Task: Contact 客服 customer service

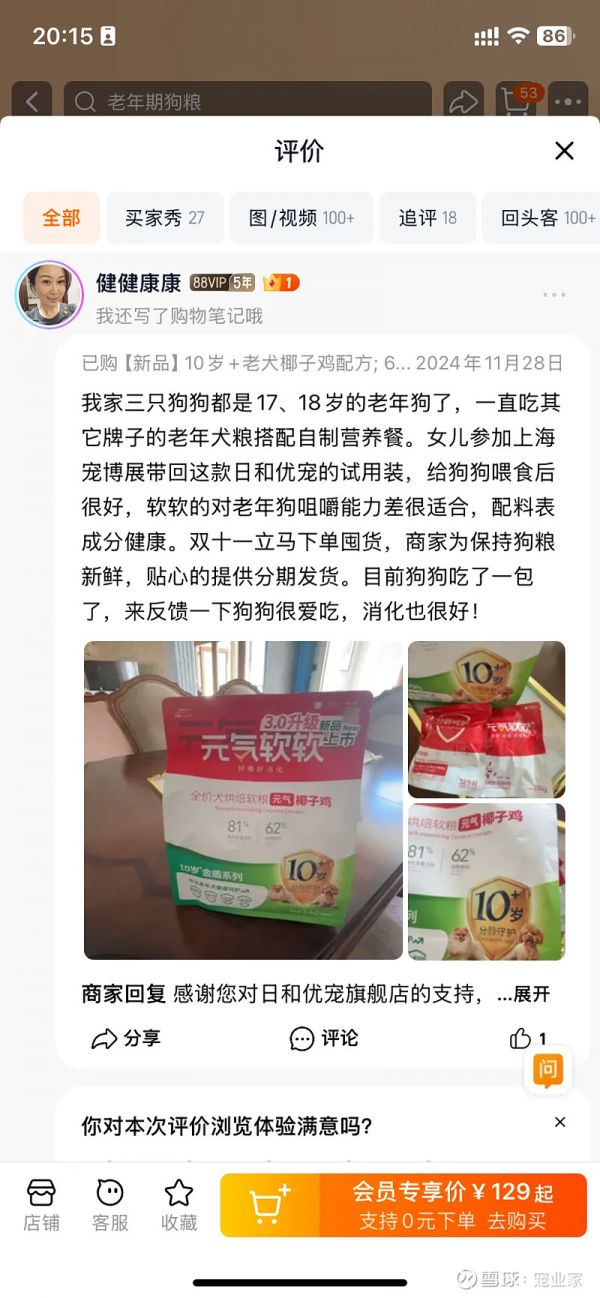Action: pos(110,1205)
